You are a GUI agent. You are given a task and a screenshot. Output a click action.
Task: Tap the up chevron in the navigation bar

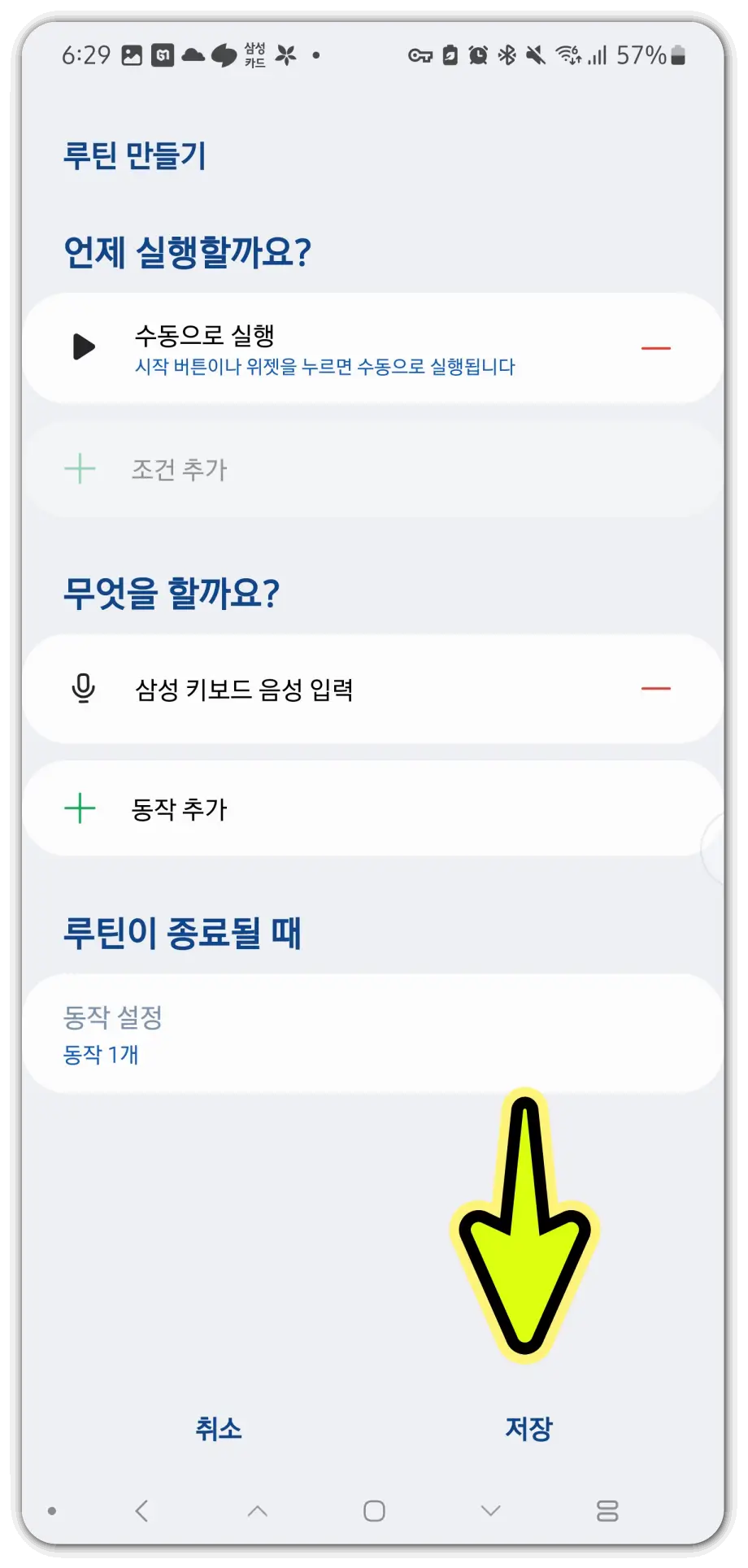coord(258,1510)
